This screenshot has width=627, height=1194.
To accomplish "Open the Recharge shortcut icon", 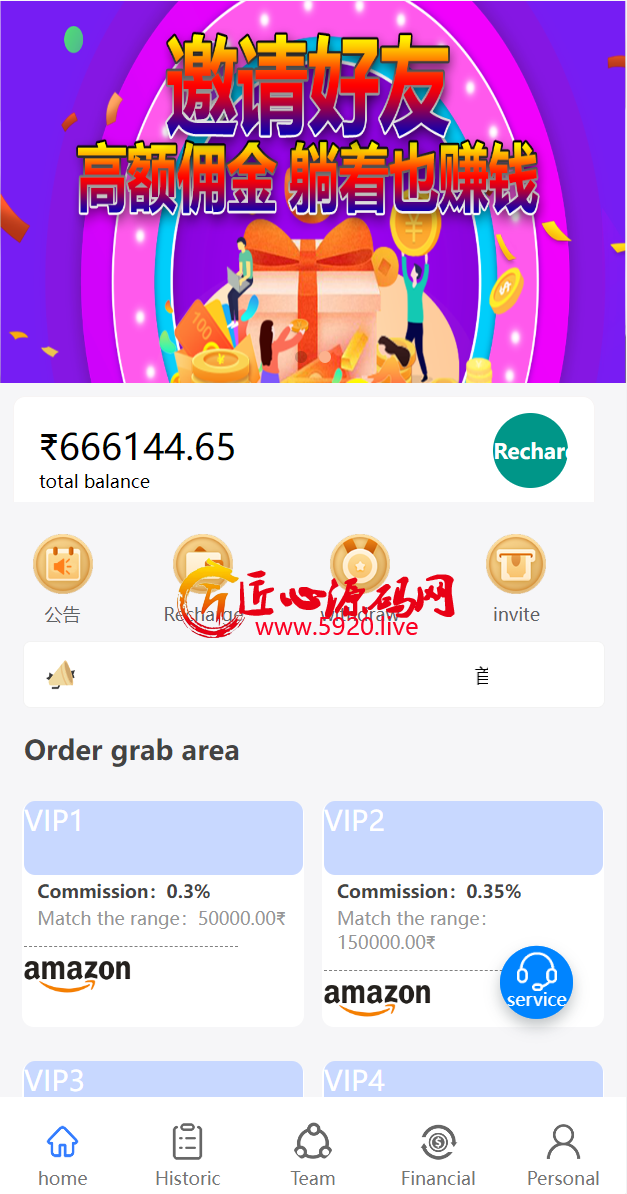I will 203,579.
